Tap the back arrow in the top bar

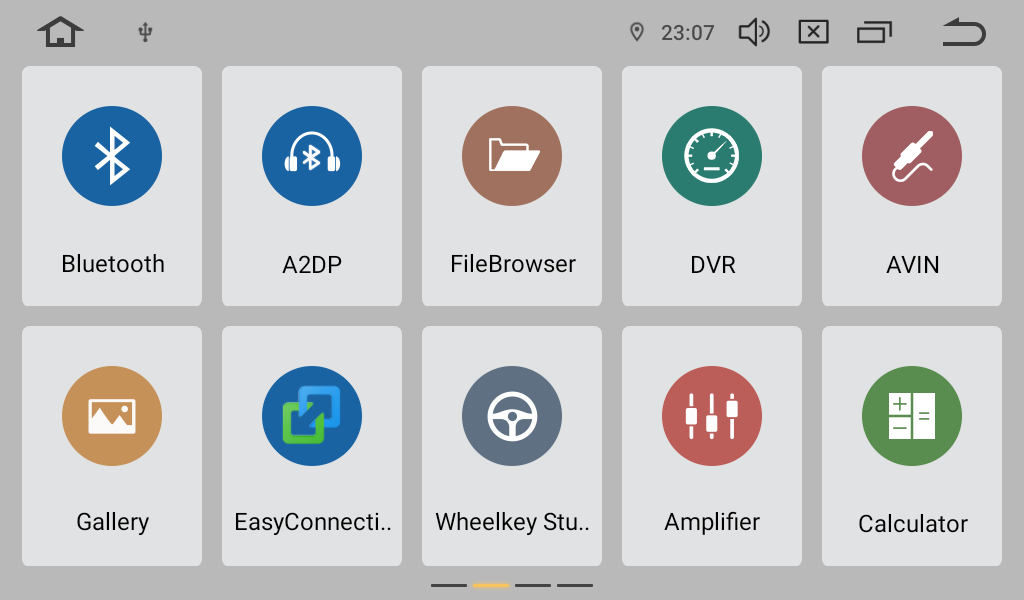coord(964,33)
